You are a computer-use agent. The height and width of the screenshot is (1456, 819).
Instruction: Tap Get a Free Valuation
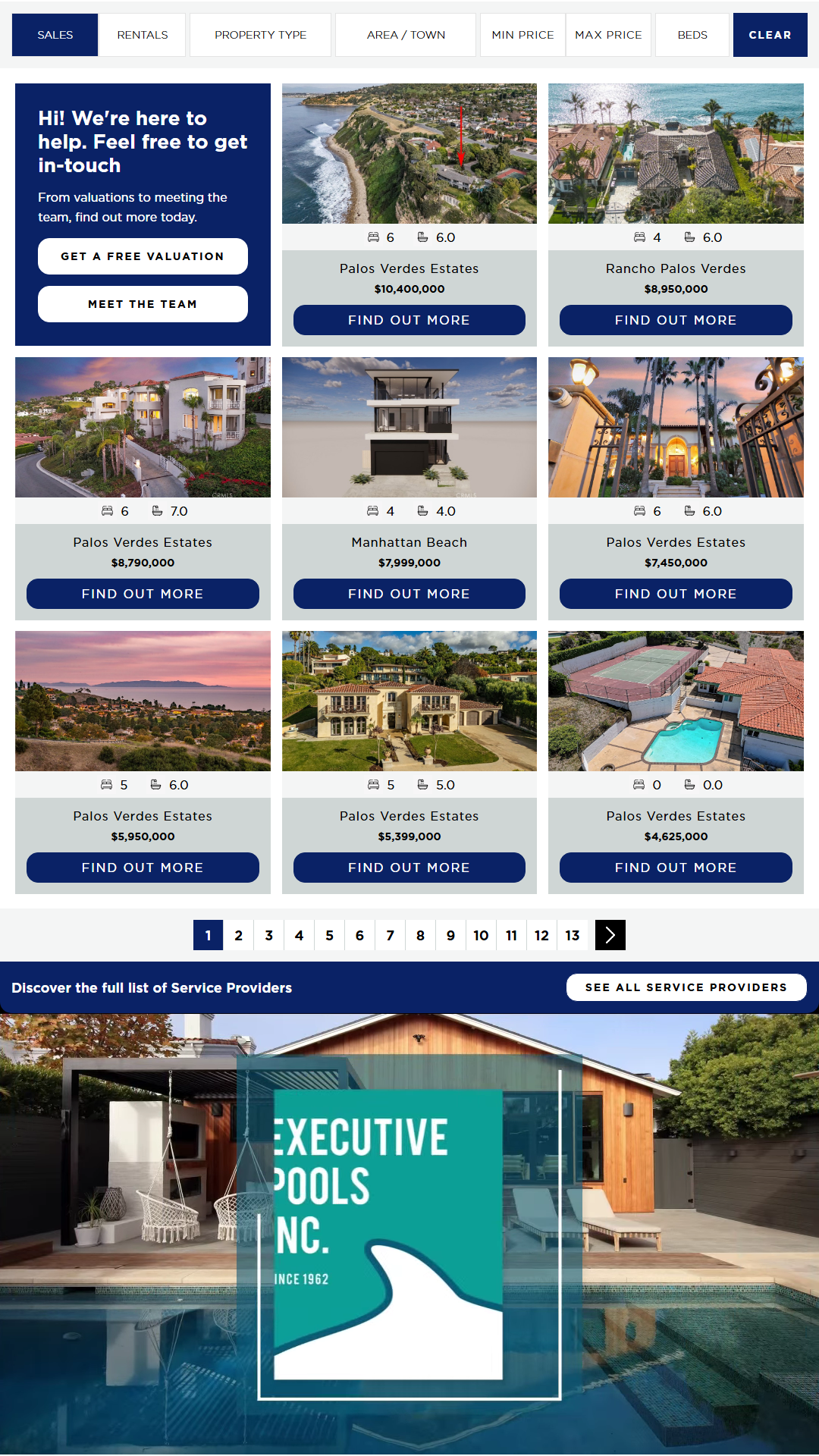coord(143,256)
